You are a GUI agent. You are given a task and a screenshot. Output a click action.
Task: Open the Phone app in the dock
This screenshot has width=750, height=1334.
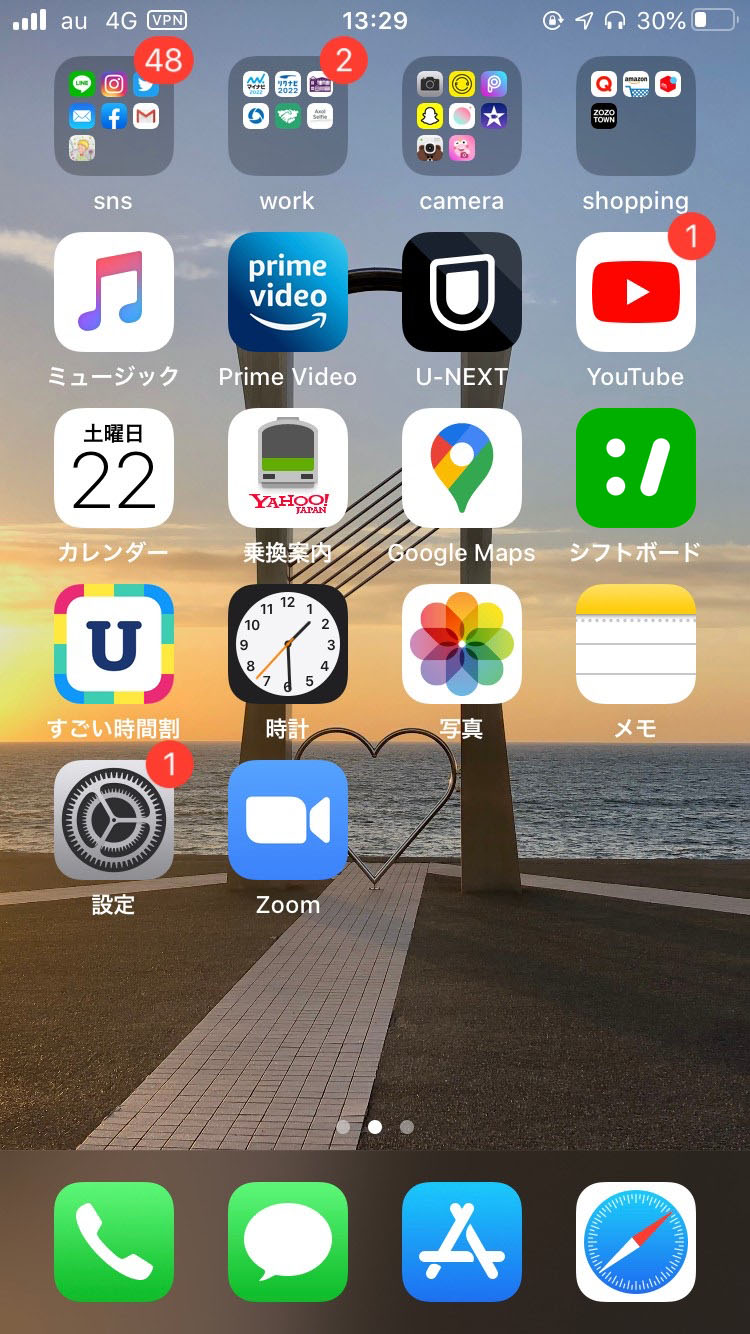point(114,1242)
